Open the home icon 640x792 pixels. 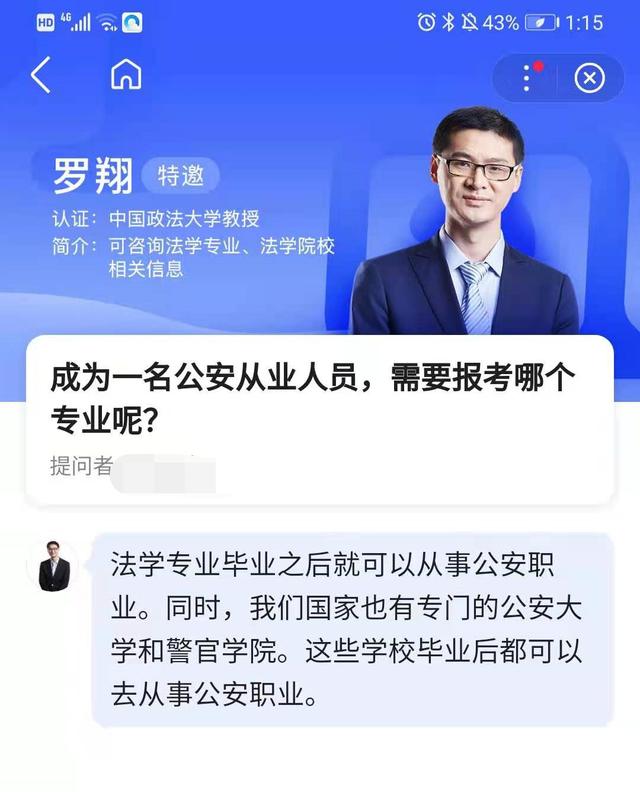[x=126, y=76]
